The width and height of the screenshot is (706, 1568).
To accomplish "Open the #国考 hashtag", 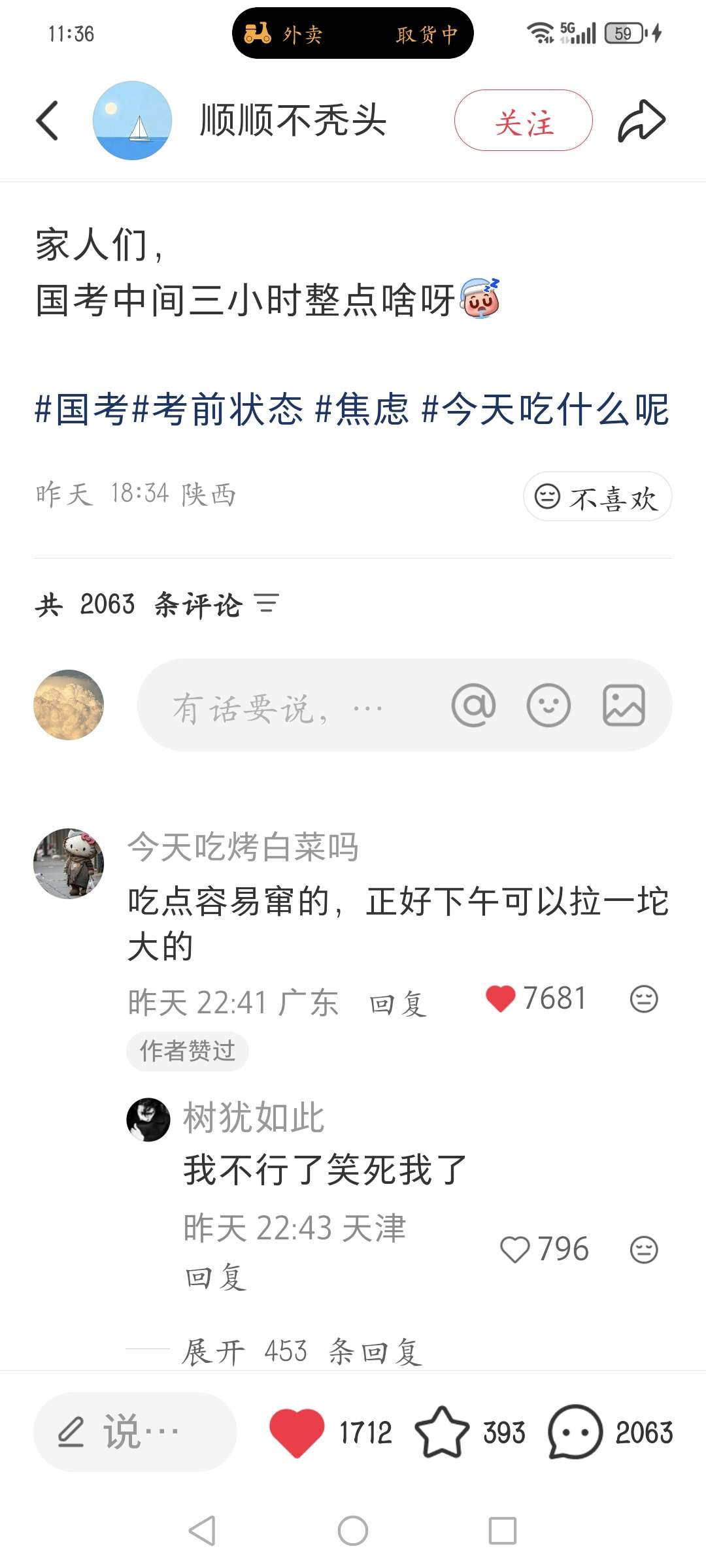I will (x=81, y=410).
